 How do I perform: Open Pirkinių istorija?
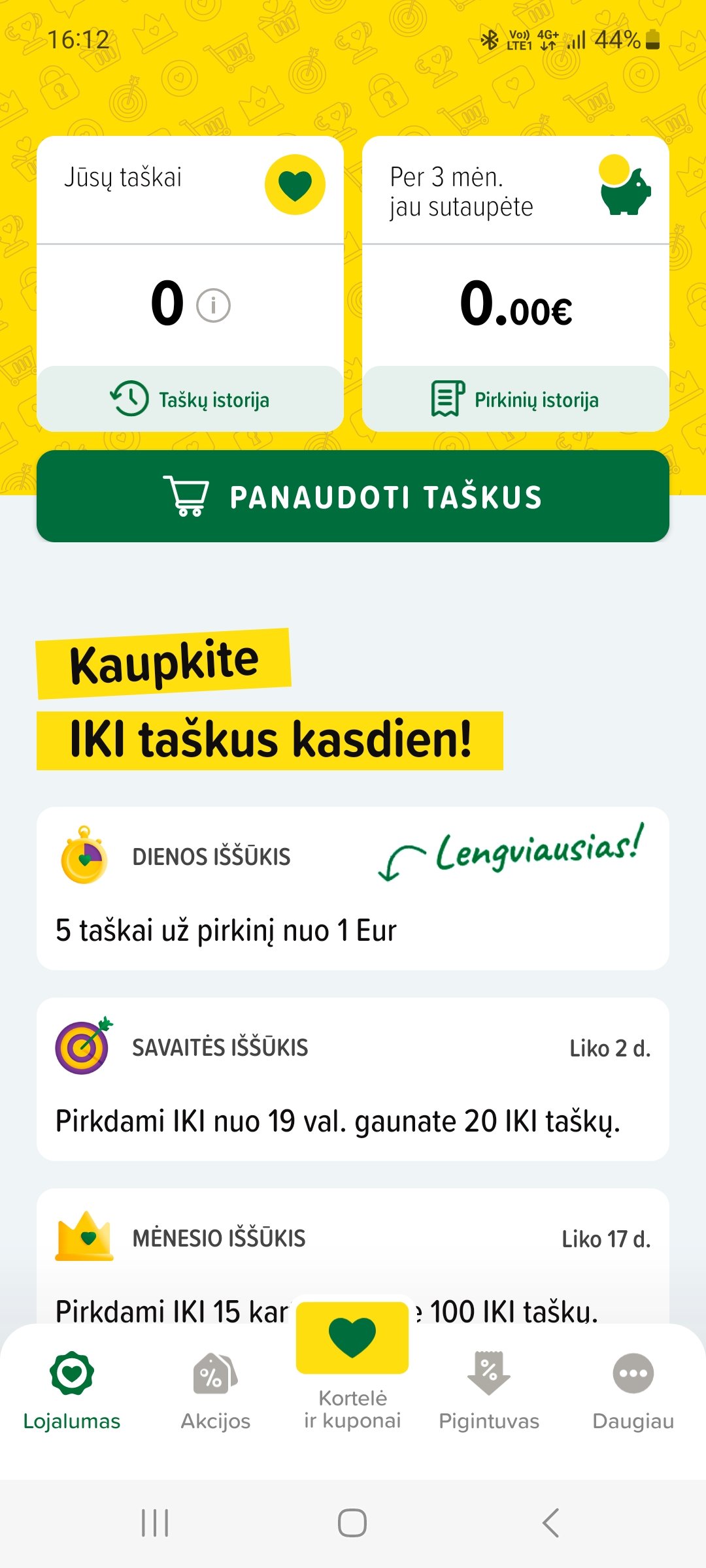[x=516, y=399]
